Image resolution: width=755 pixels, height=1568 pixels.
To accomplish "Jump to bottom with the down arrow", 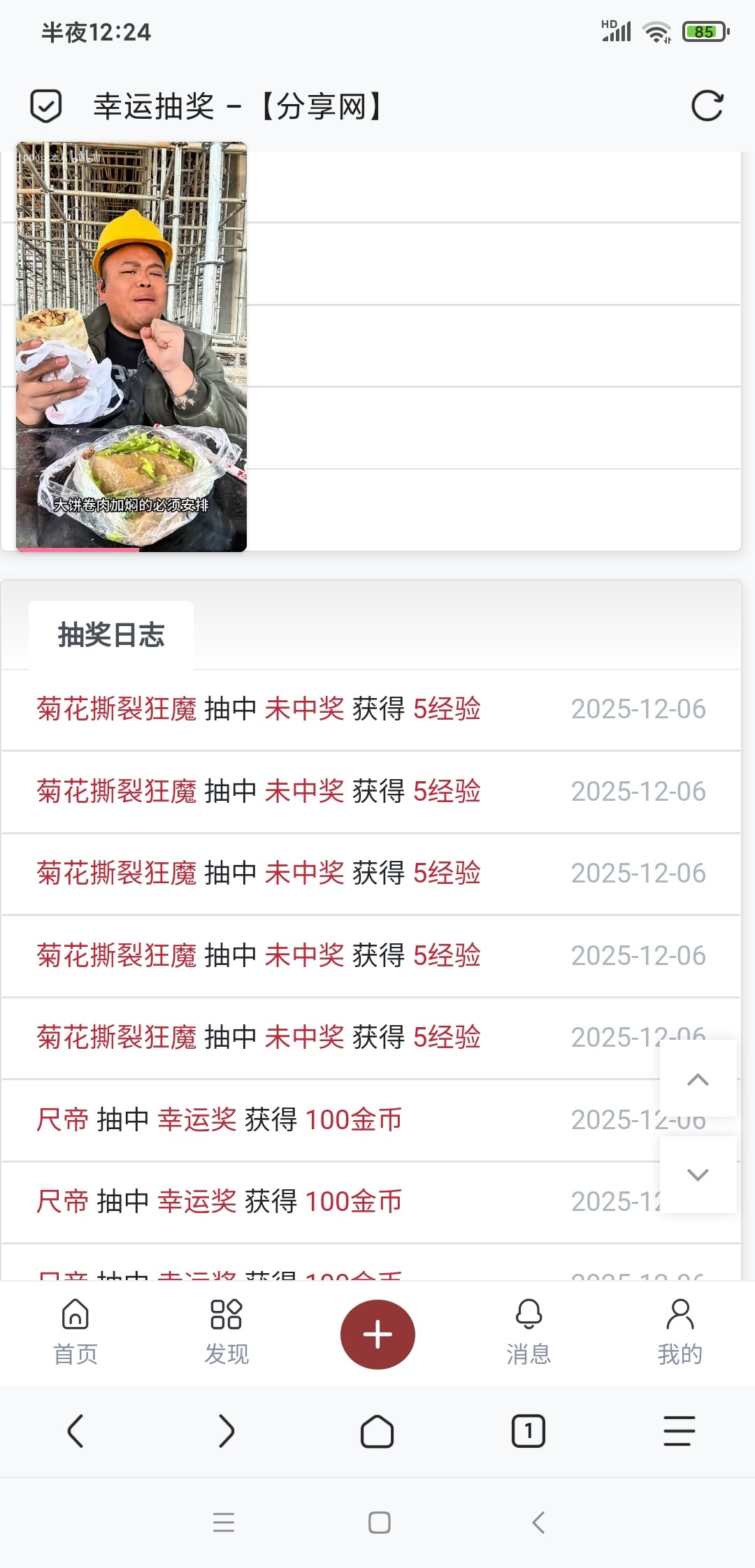I will 698,1175.
